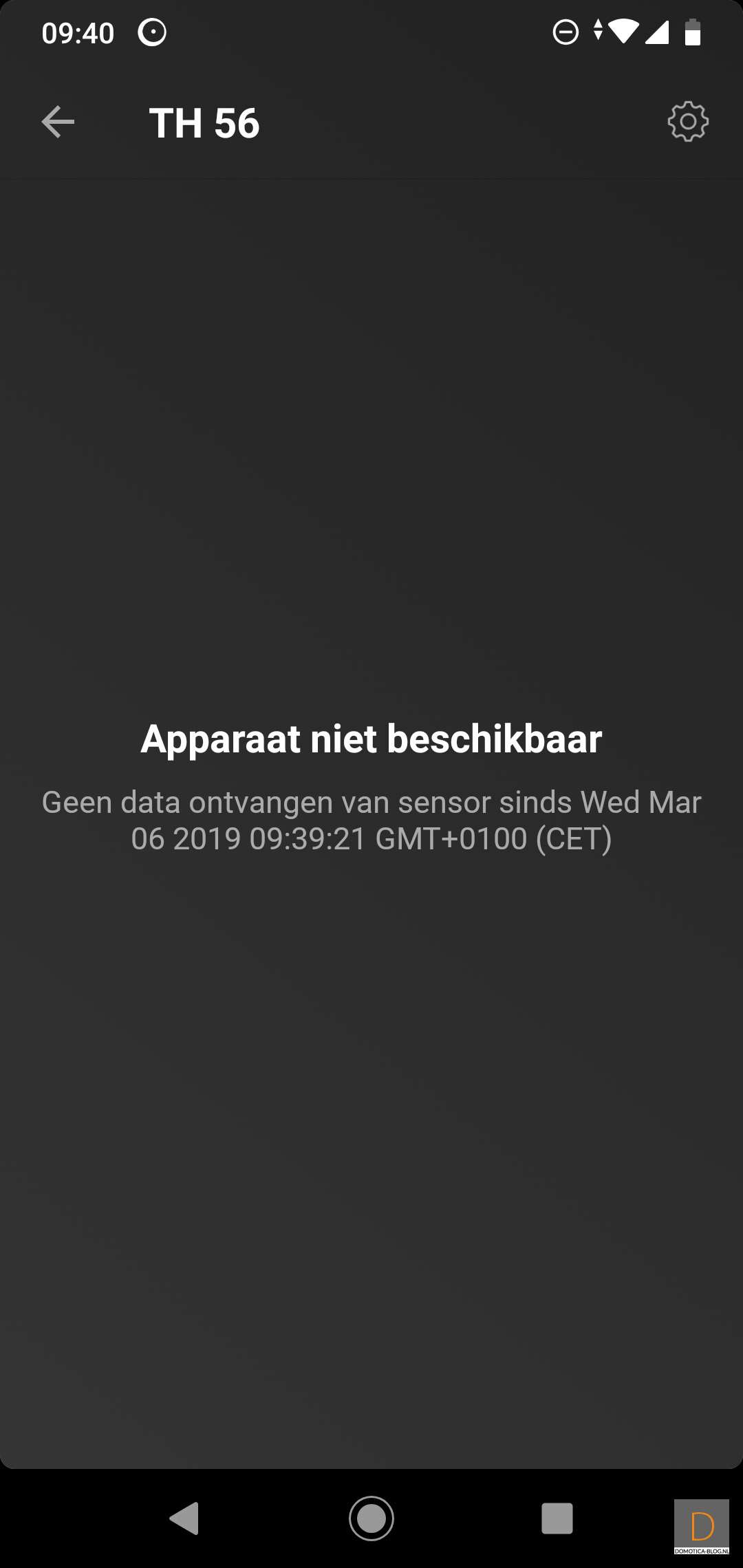
Task: Go to the home screen
Action: (x=371, y=1518)
